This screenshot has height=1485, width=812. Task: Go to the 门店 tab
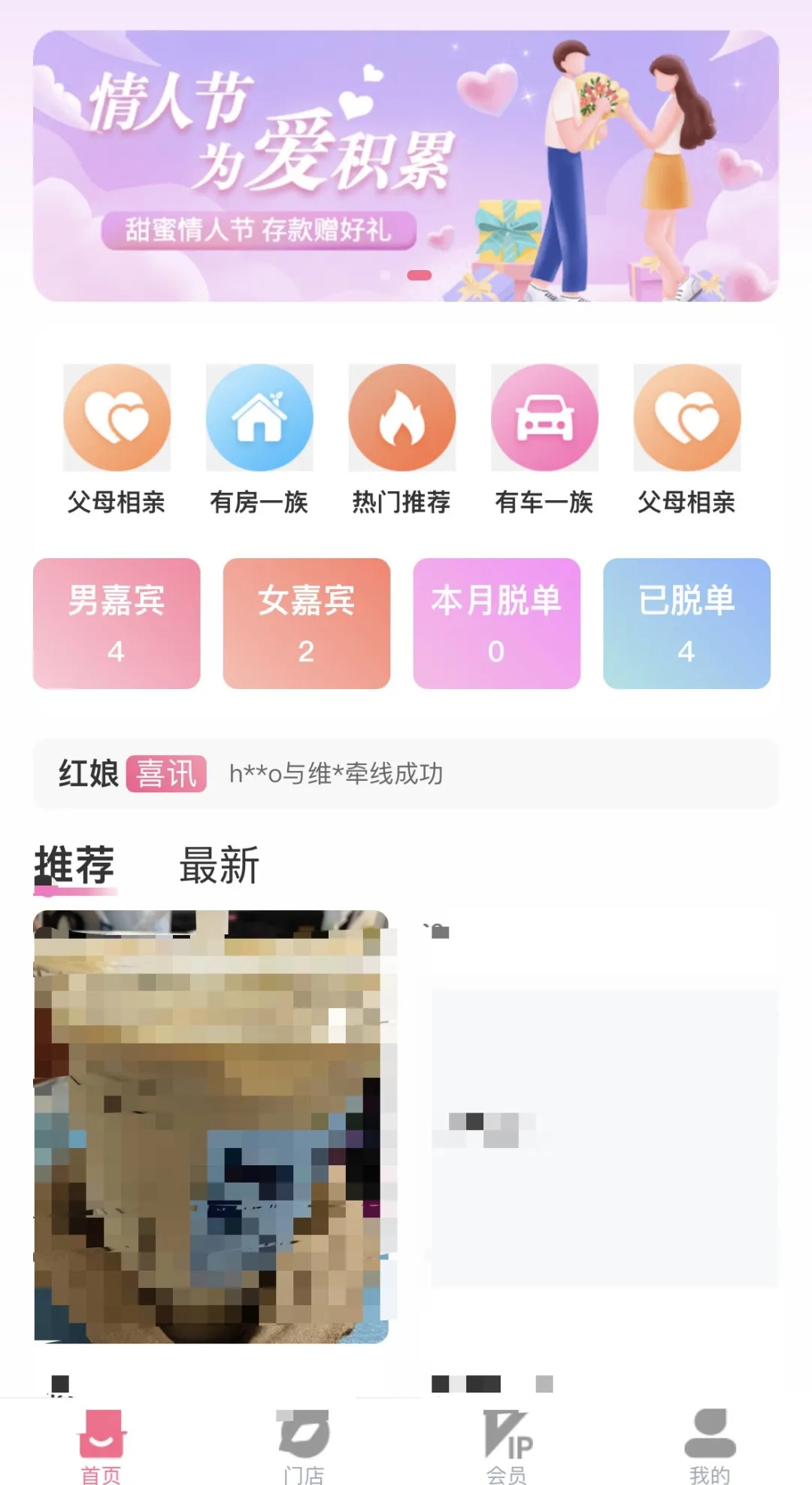pyautogui.click(x=304, y=1446)
